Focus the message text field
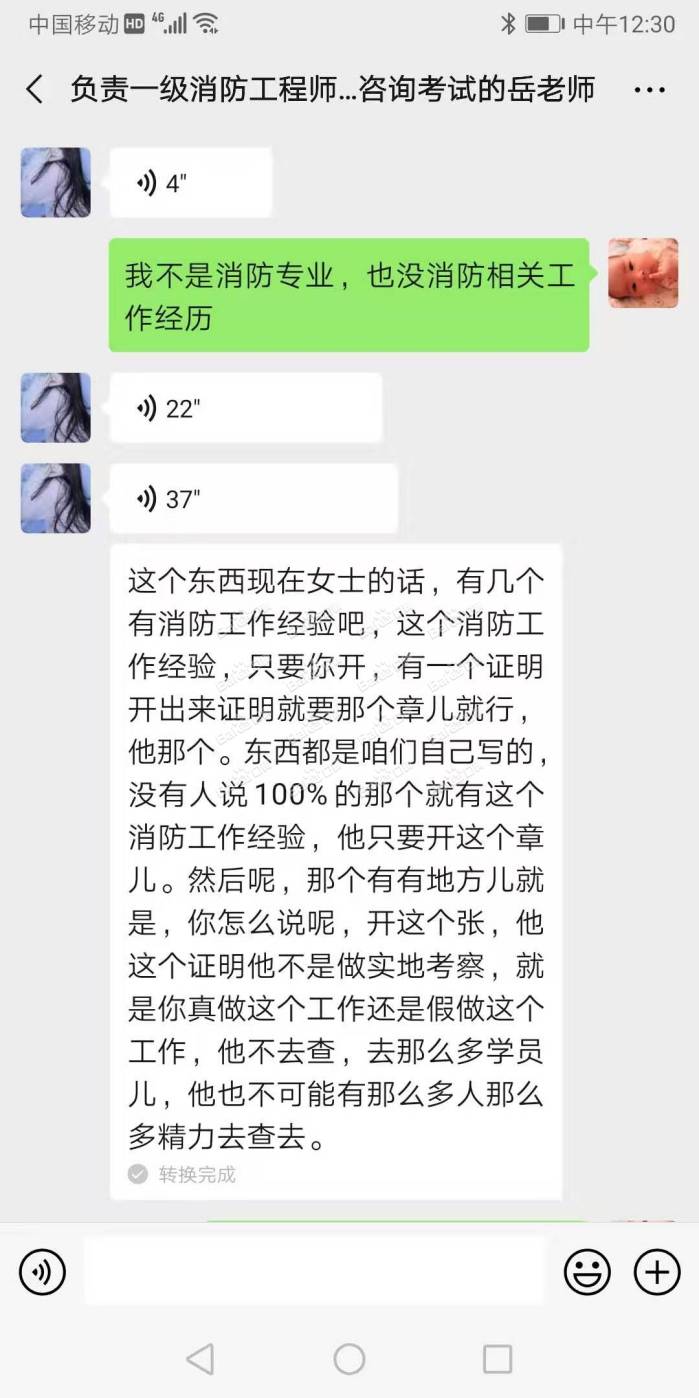699x1398 pixels. coord(314,1272)
